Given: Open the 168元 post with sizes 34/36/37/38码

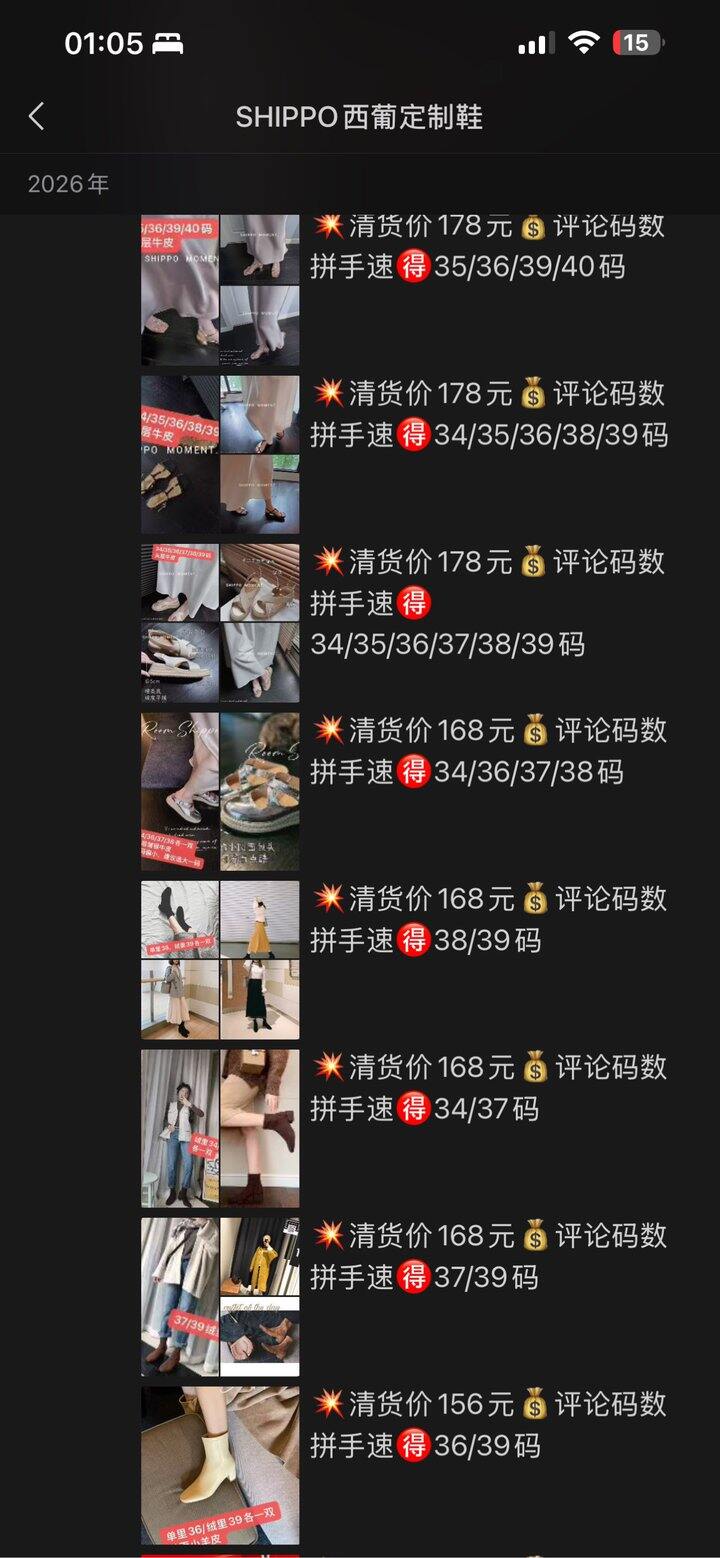Looking at the screenshot, I should click(x=488, y=751).
